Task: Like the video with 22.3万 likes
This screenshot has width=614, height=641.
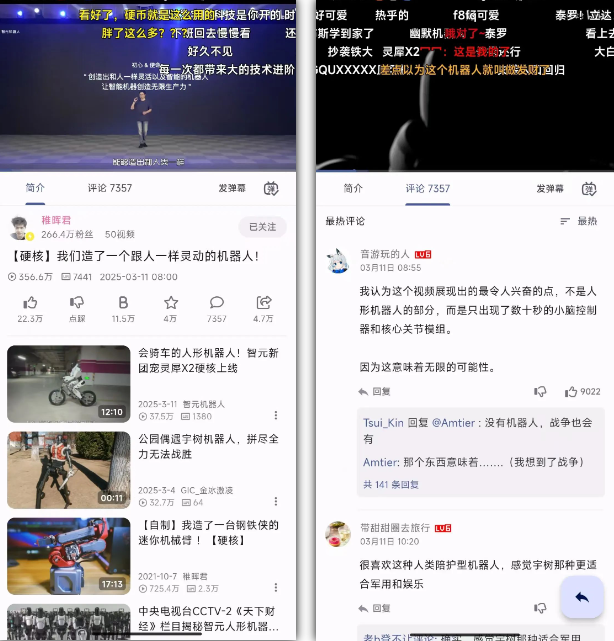Action: (30, 302)
